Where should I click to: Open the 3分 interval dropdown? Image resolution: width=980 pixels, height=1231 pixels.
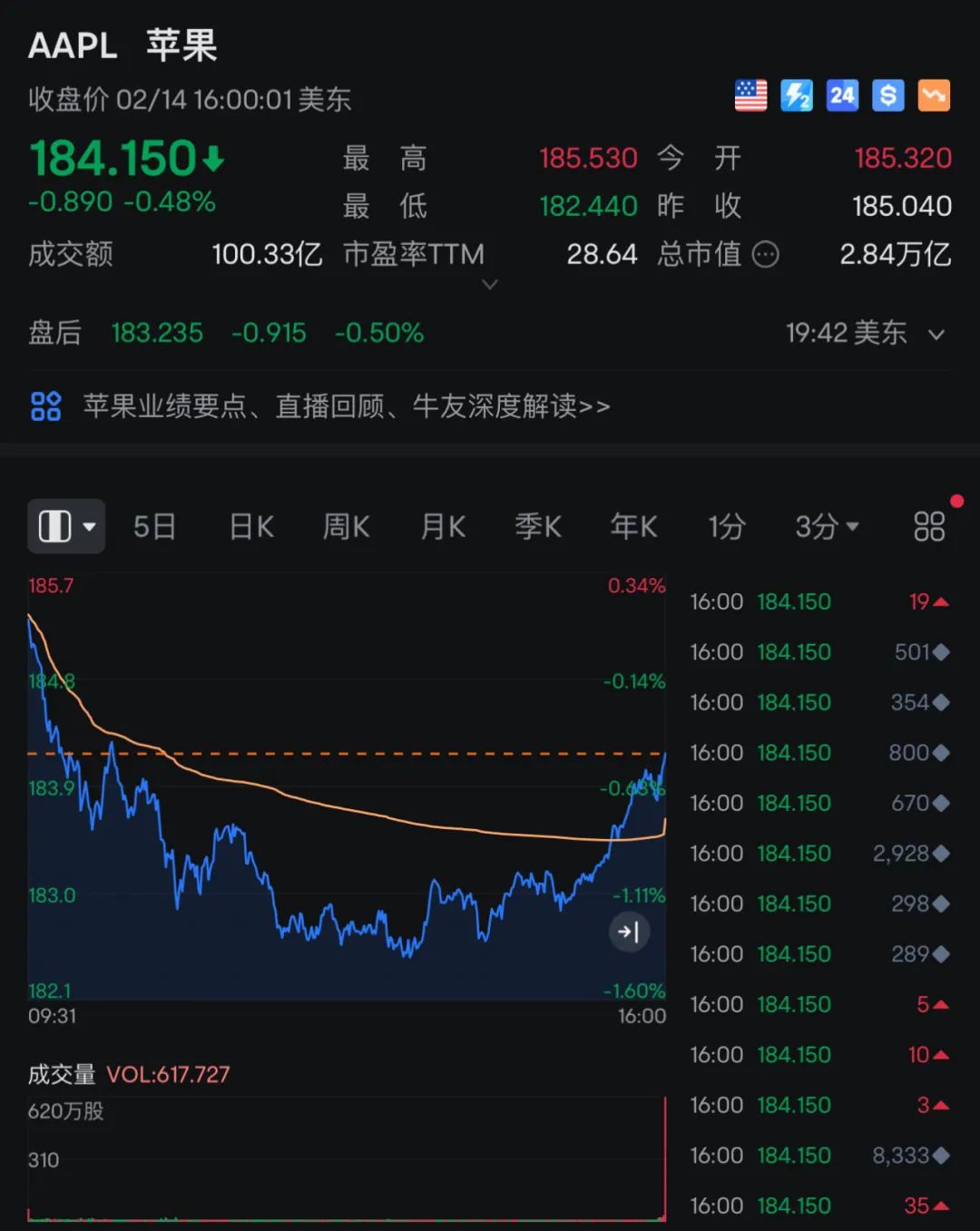click(827, 526)
